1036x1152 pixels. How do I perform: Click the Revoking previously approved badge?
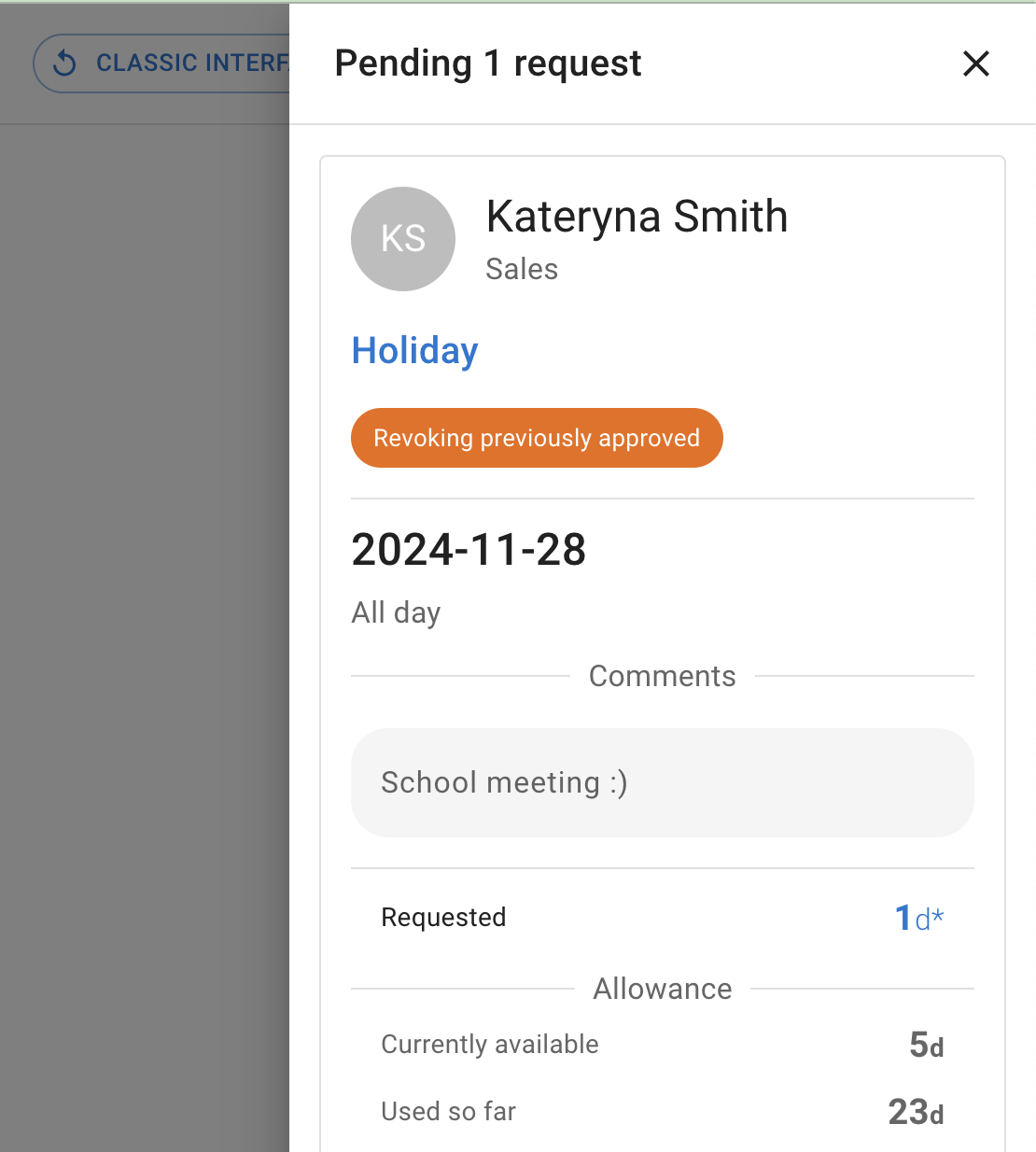[x=537, y=438]
